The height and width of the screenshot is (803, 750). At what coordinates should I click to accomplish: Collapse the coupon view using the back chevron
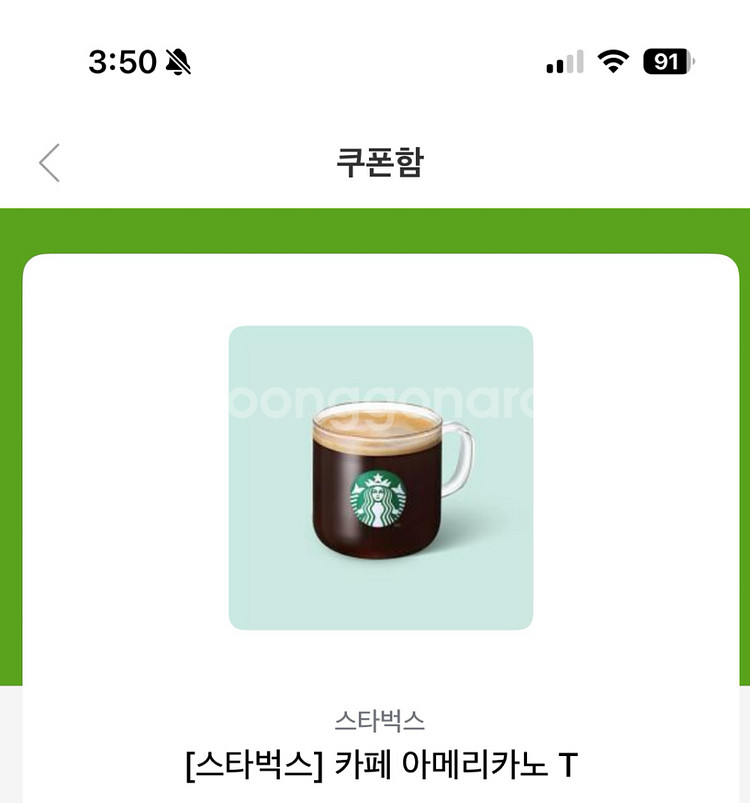pos(48,158)
